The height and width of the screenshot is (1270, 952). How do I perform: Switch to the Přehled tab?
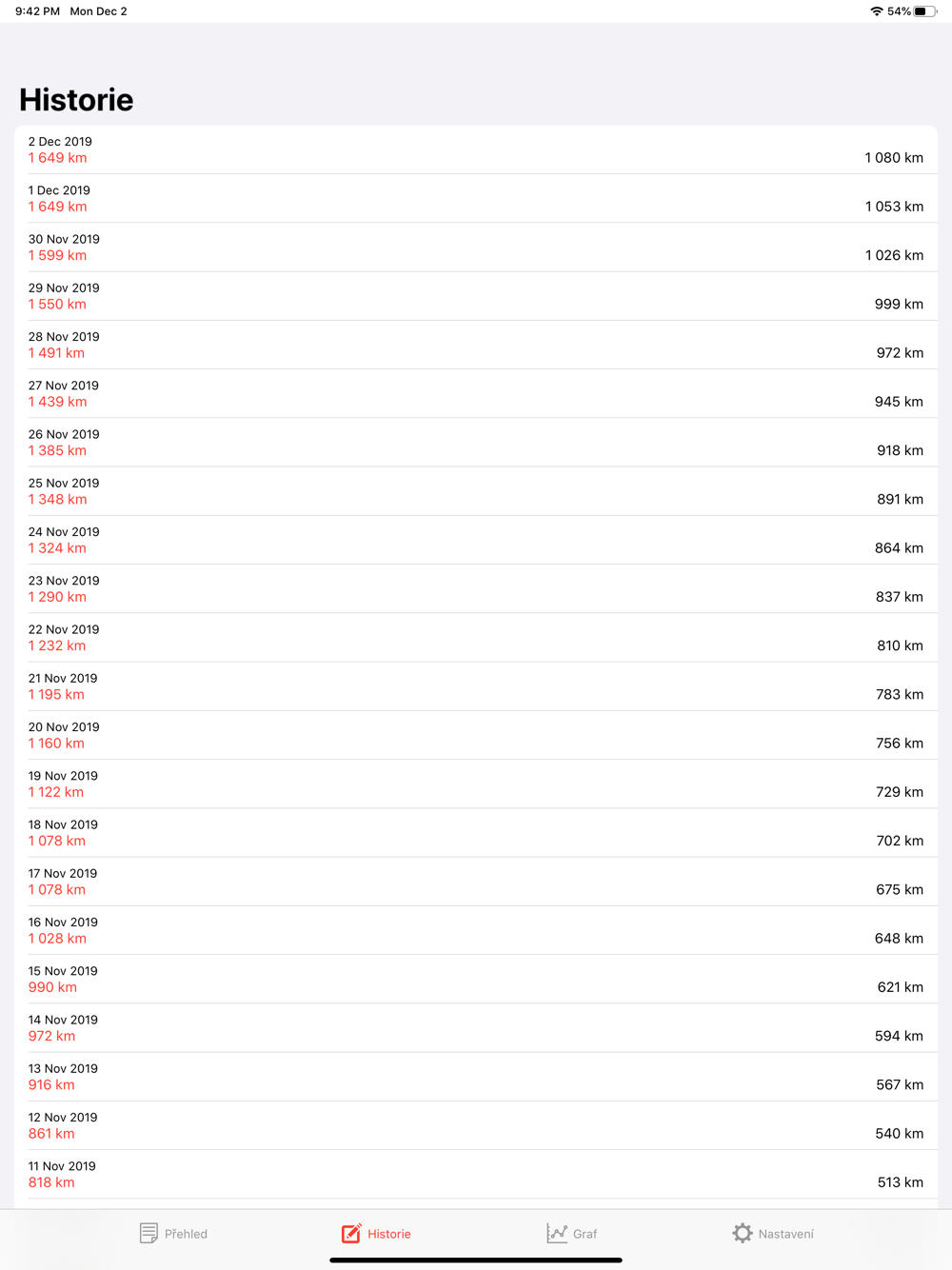coord(173,1233)
